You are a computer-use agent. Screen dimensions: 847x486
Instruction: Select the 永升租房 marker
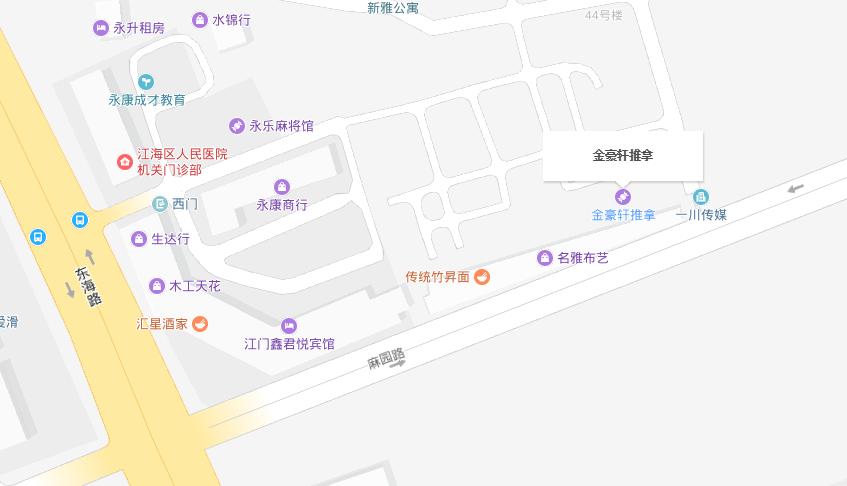point(101,28)
